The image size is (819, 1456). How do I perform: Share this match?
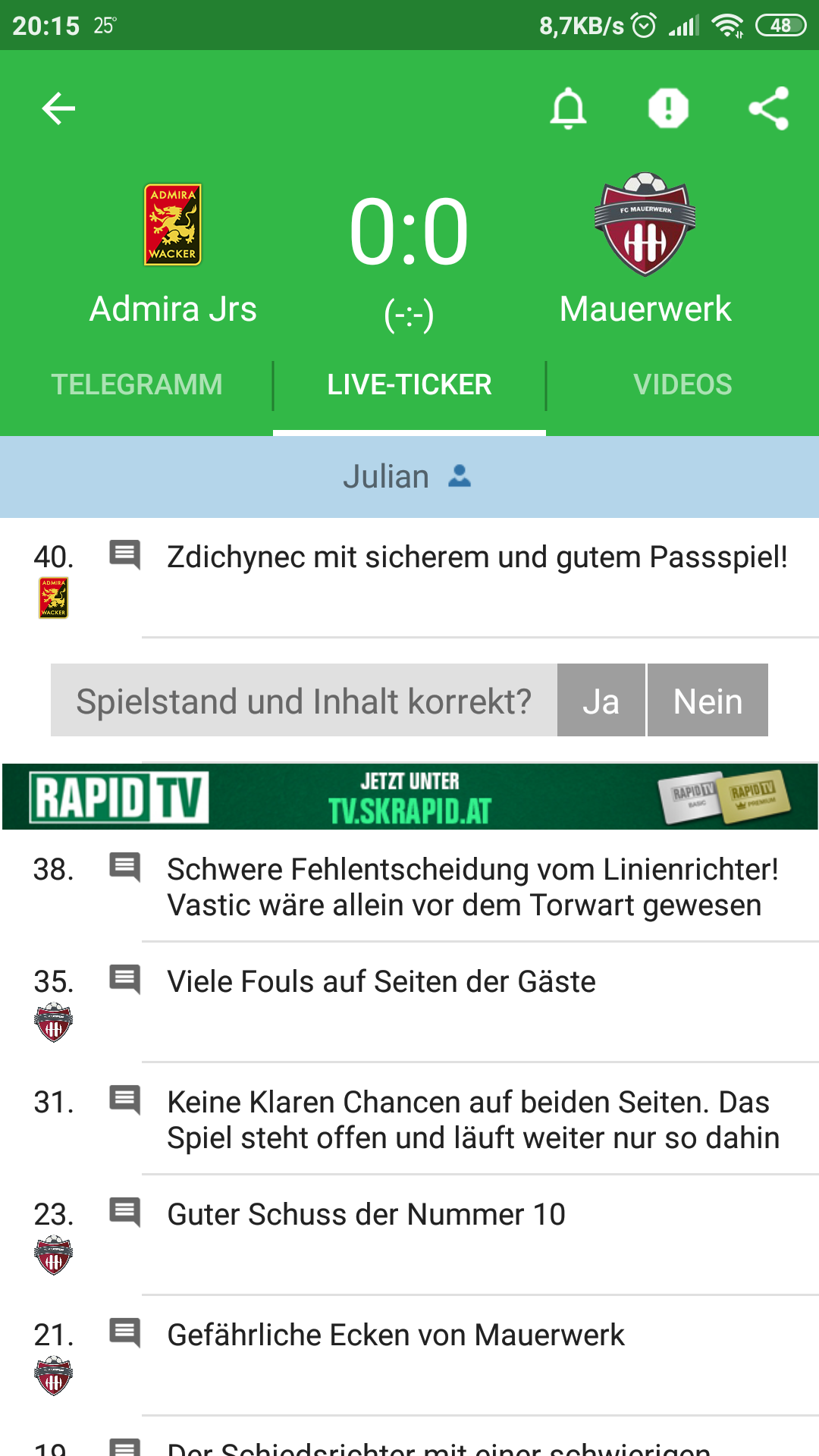pyautogui.click(x=768, y=108)
